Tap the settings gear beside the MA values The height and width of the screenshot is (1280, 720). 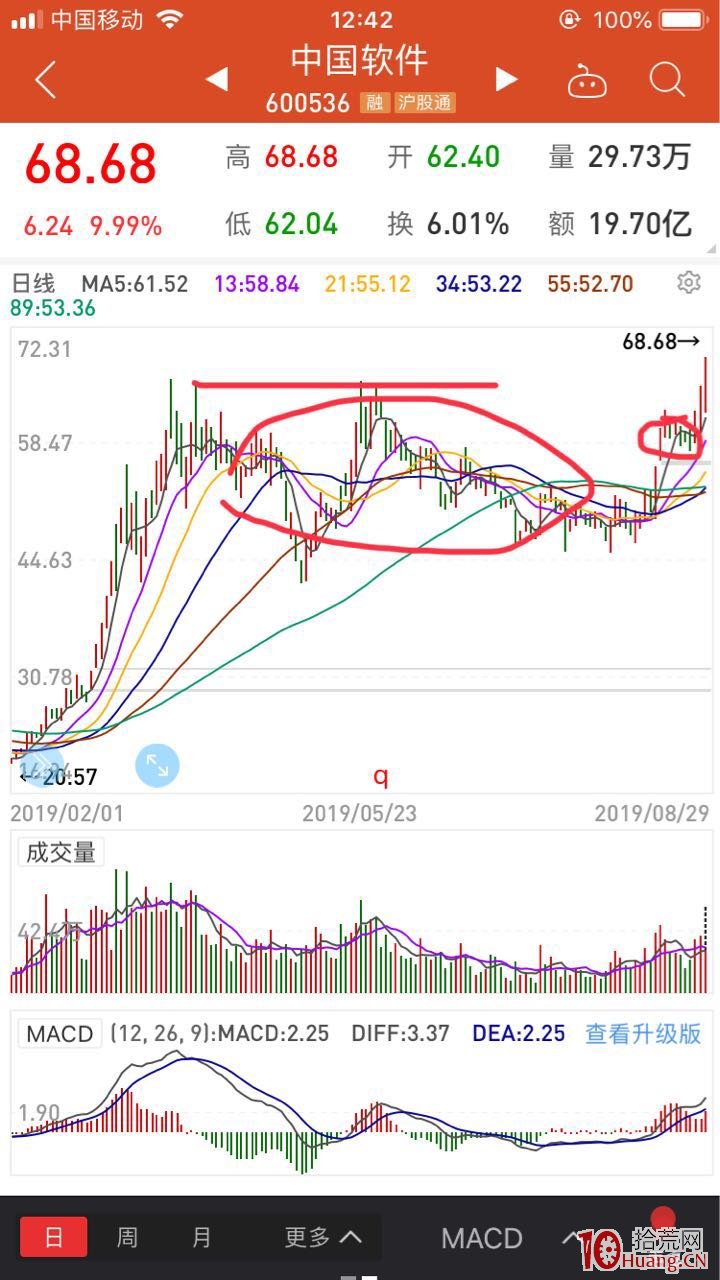[x=689, y=283]
